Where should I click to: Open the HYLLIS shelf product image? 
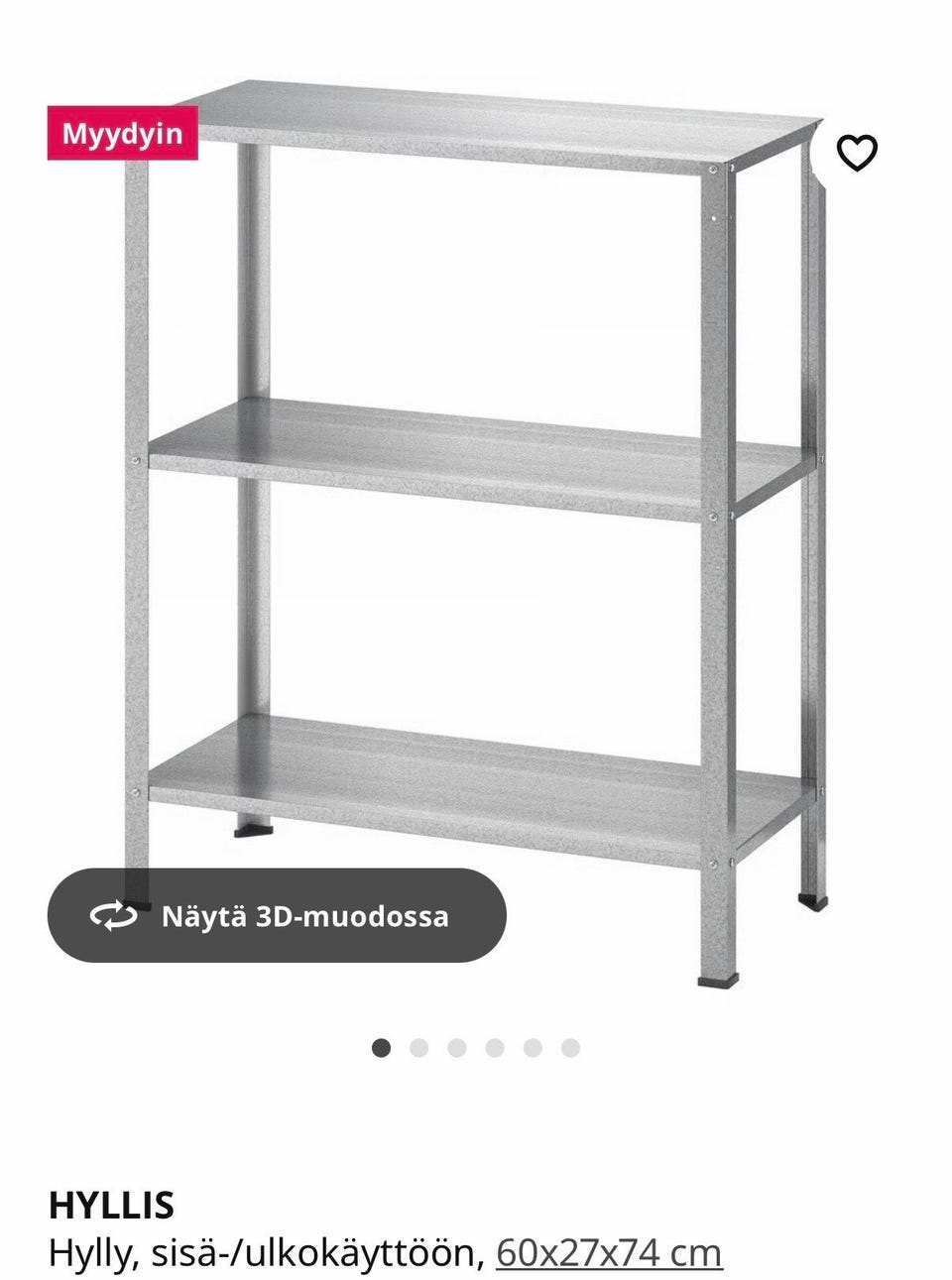[476, 535]
